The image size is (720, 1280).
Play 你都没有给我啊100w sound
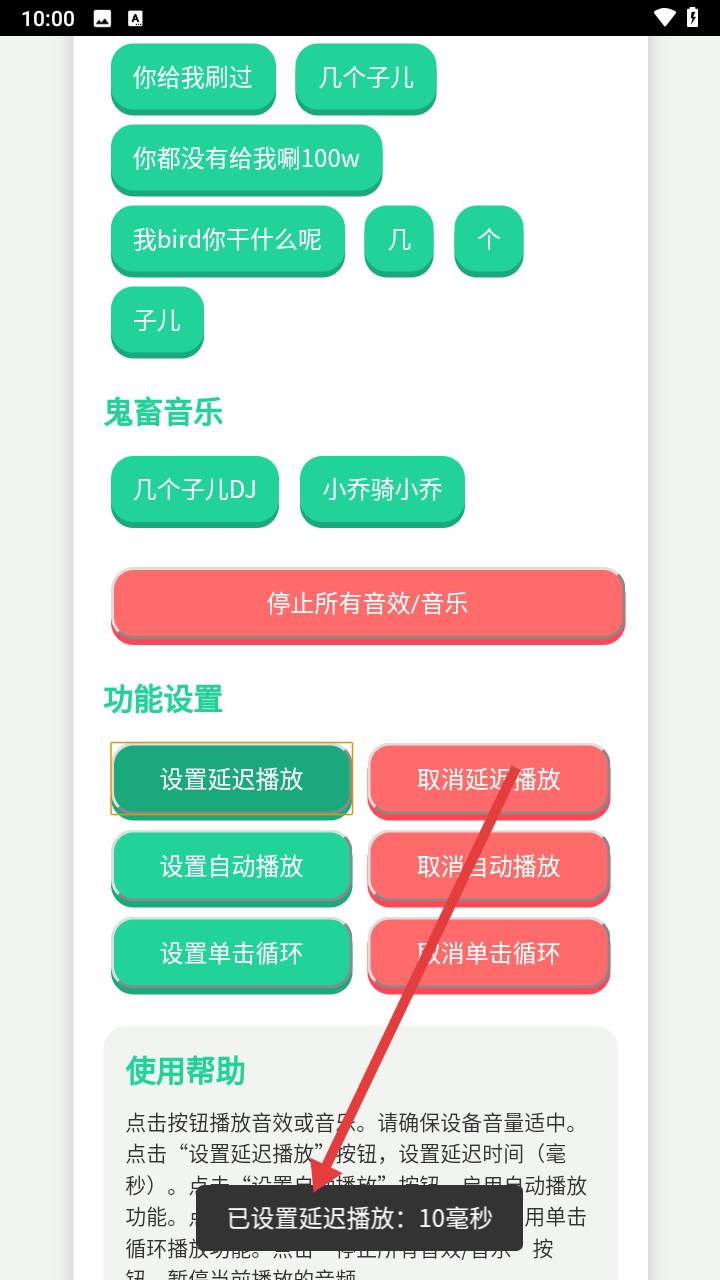pos(246,159)
